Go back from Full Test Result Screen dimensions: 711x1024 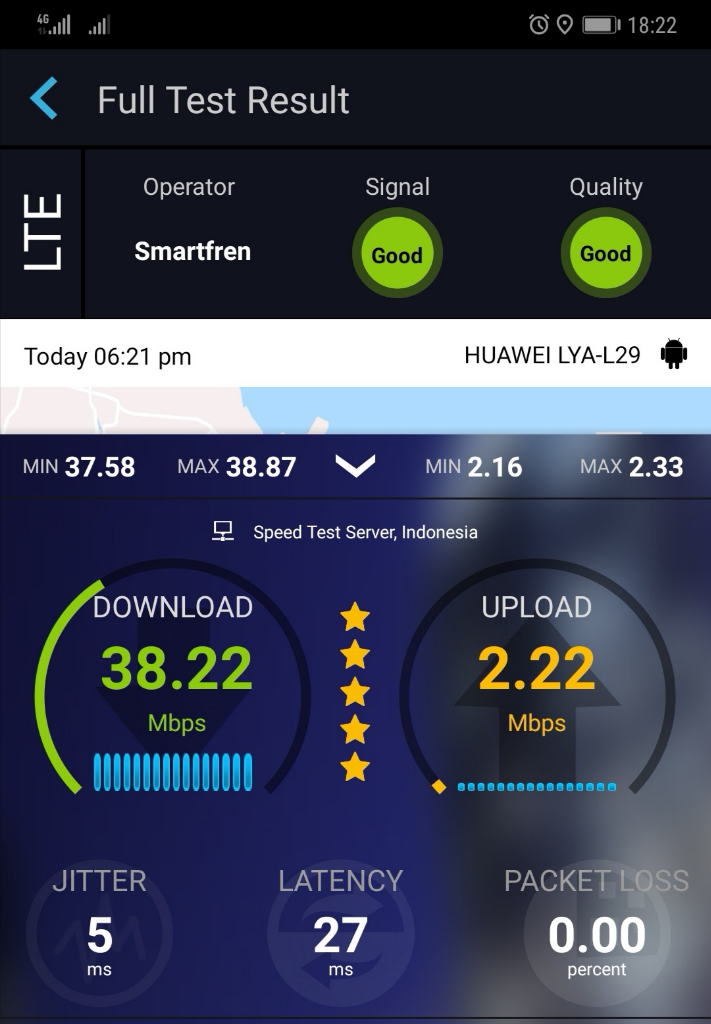pyautogui.click(x=44, y=100)
